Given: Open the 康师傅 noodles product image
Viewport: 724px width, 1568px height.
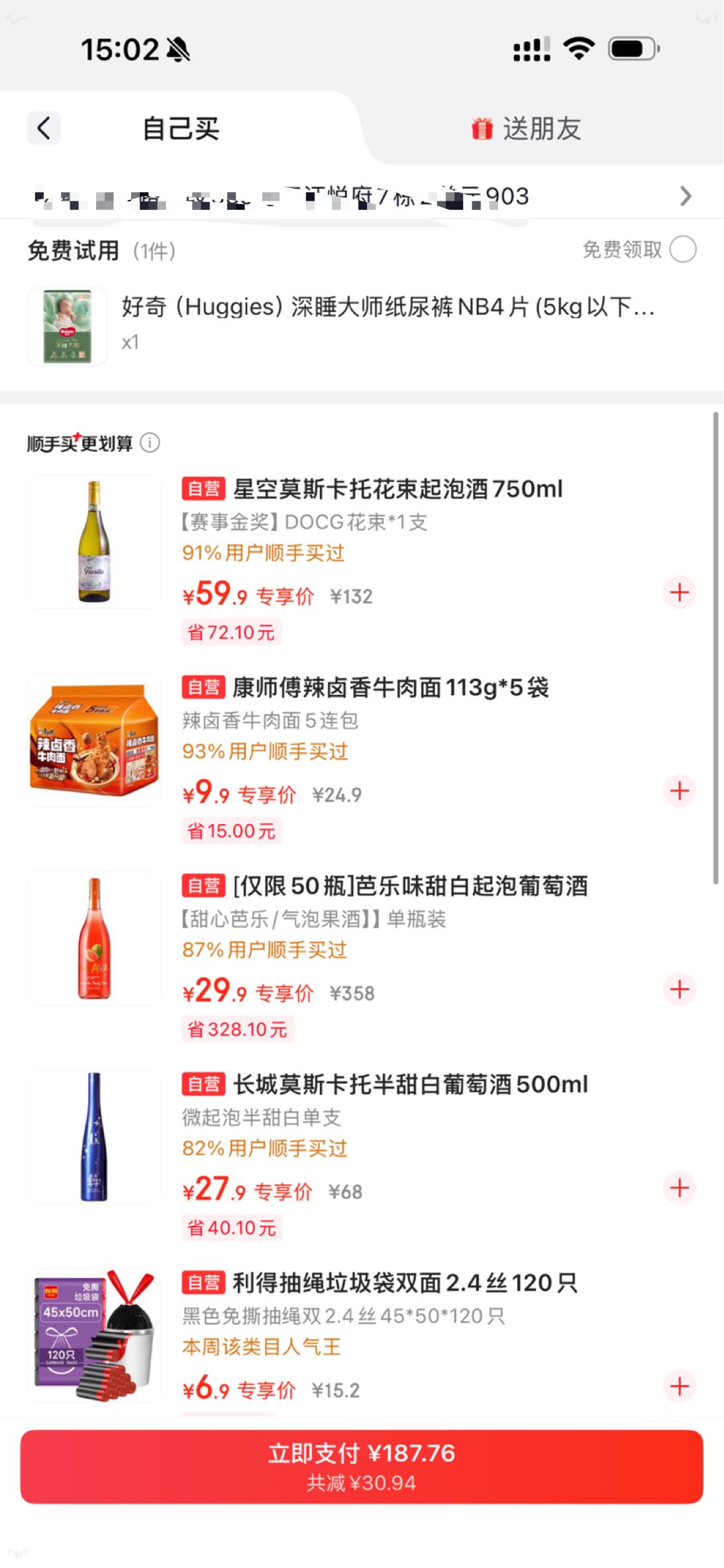Looking at the screenshot, I should point(94,740).
